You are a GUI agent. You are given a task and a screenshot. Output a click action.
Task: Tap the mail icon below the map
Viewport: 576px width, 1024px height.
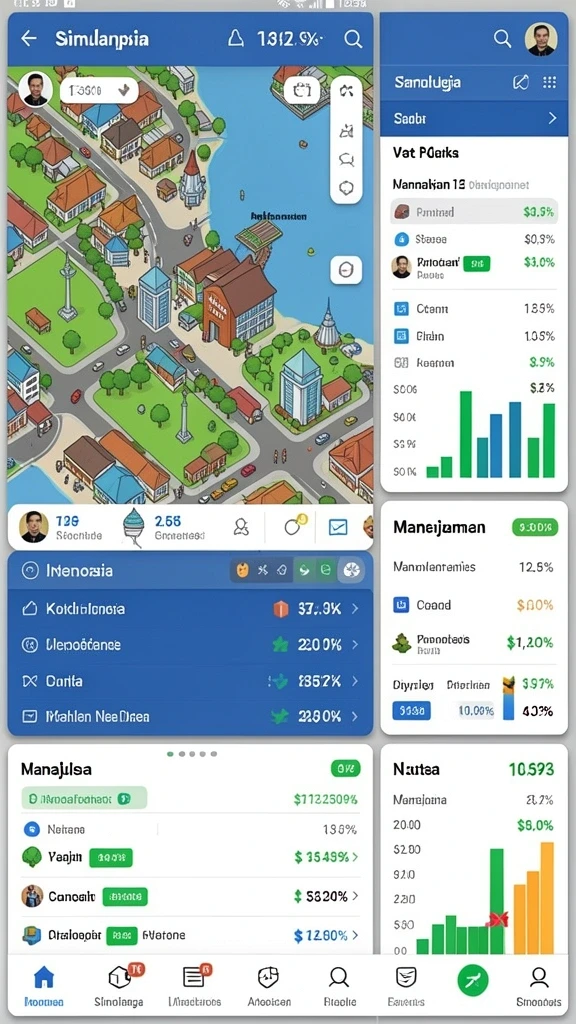(x=338, y=527)
